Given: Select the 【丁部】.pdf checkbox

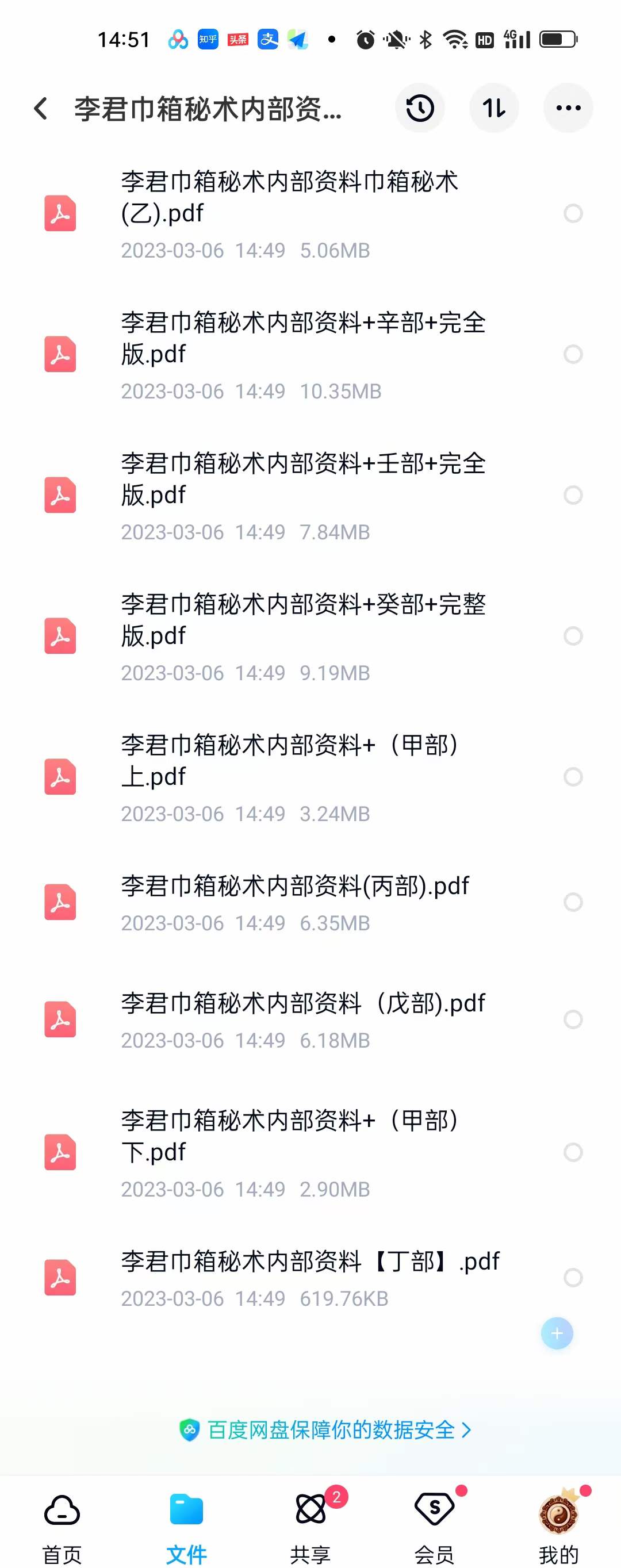Looking at the screenshot, I should 572,1277.
